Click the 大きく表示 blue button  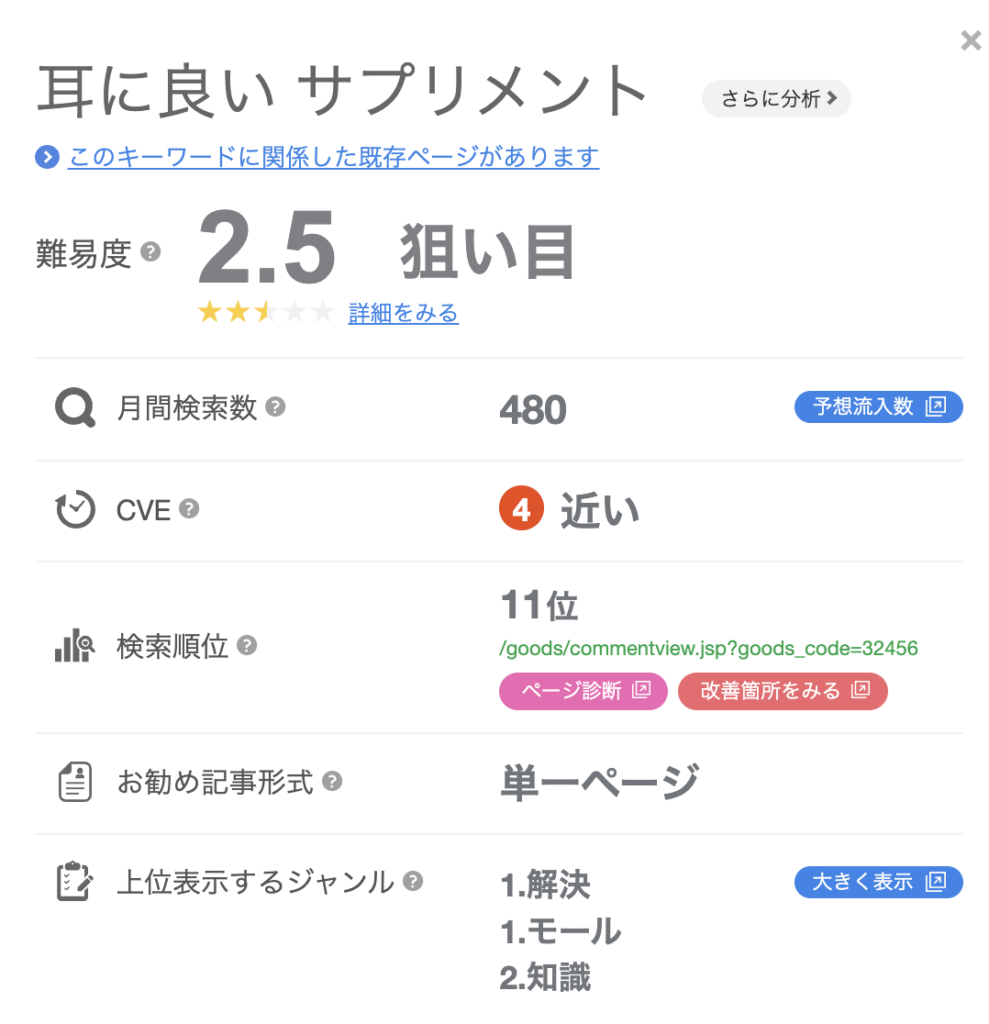click(x=878, y=882)
